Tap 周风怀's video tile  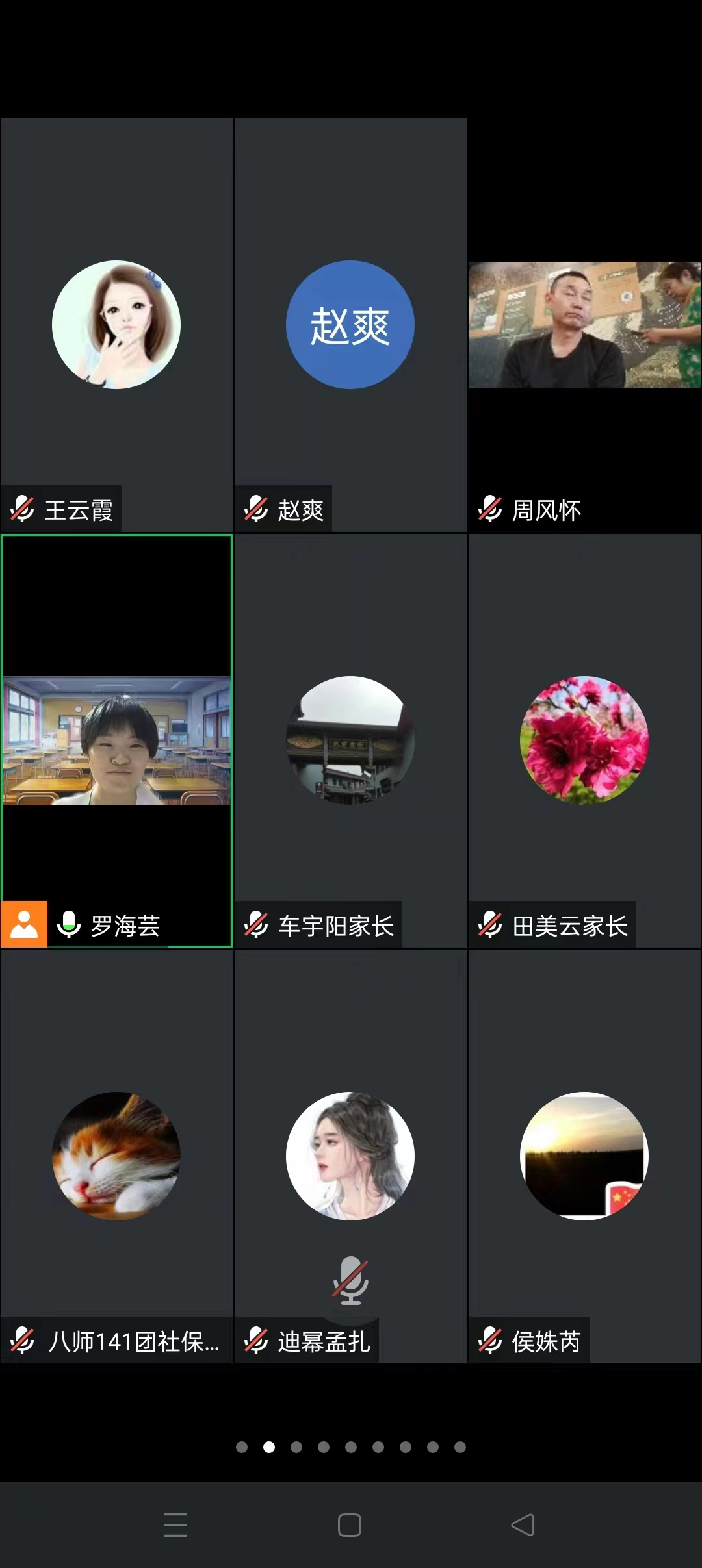coord(584,325)
